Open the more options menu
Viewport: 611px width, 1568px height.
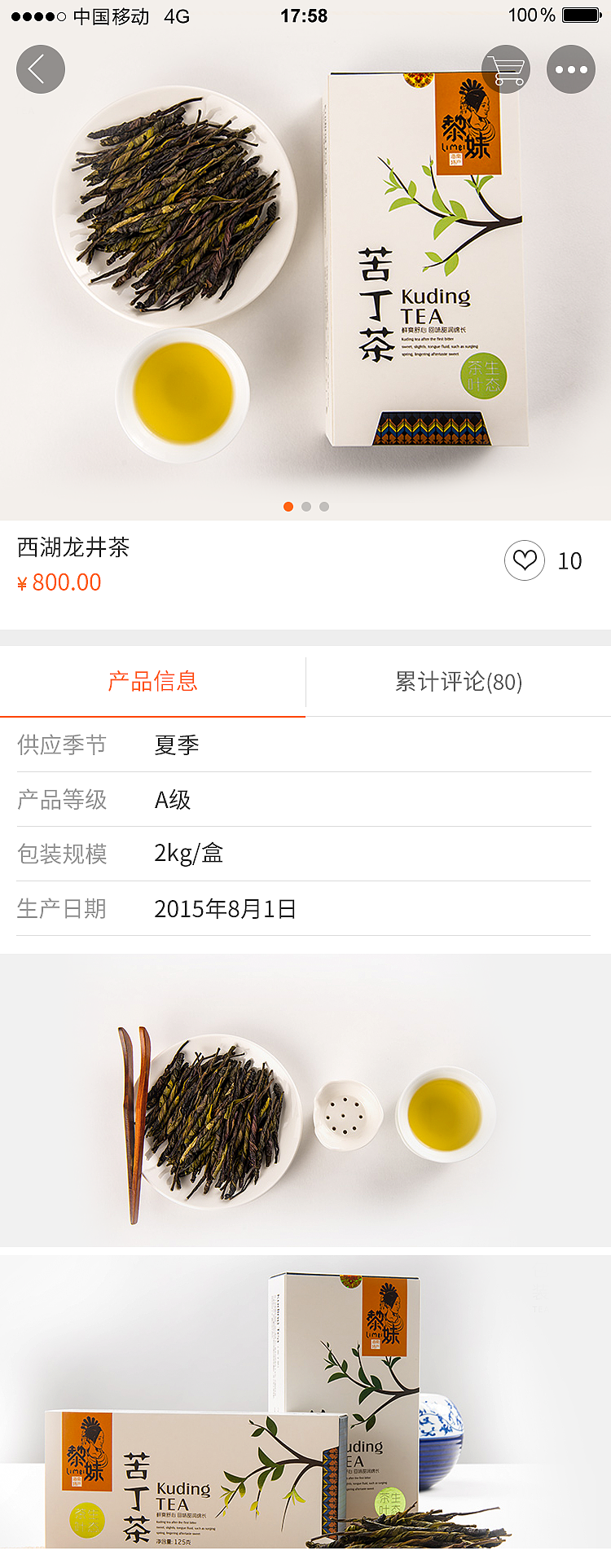[570, 69]
